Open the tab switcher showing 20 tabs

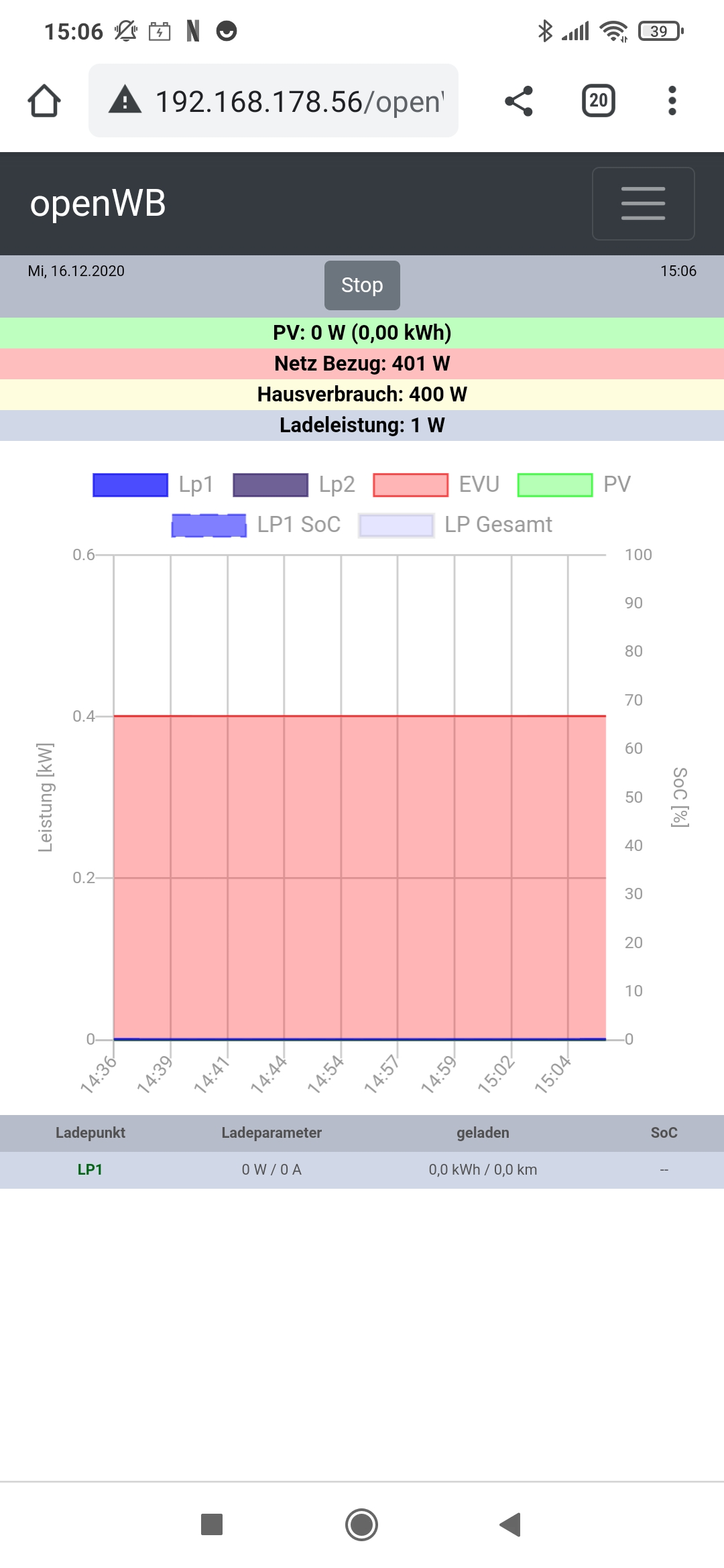[598, 101]
